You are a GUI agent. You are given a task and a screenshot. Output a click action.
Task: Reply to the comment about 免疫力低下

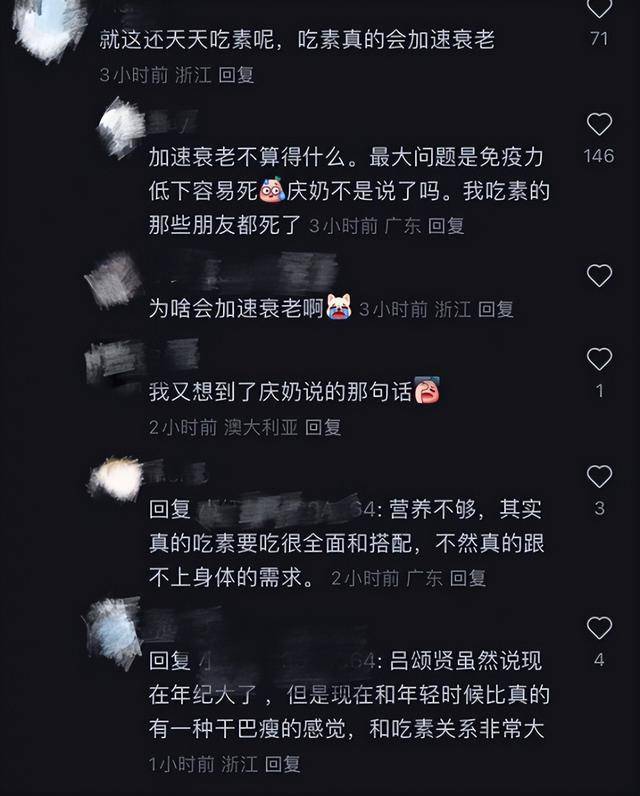[x=446, y=226]
